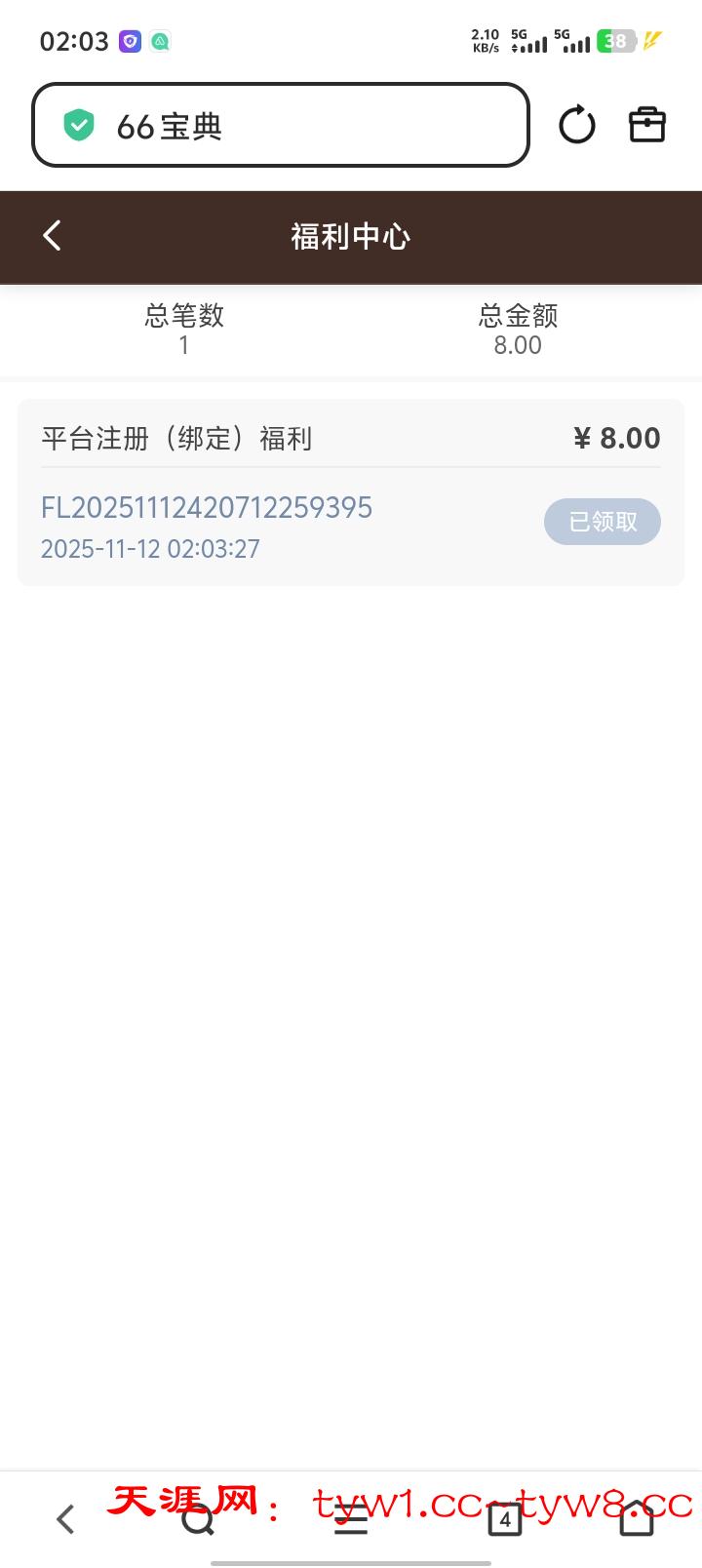Go to the browser home page
Screen dimensions: 702x1568
(x=637, y=1518)
